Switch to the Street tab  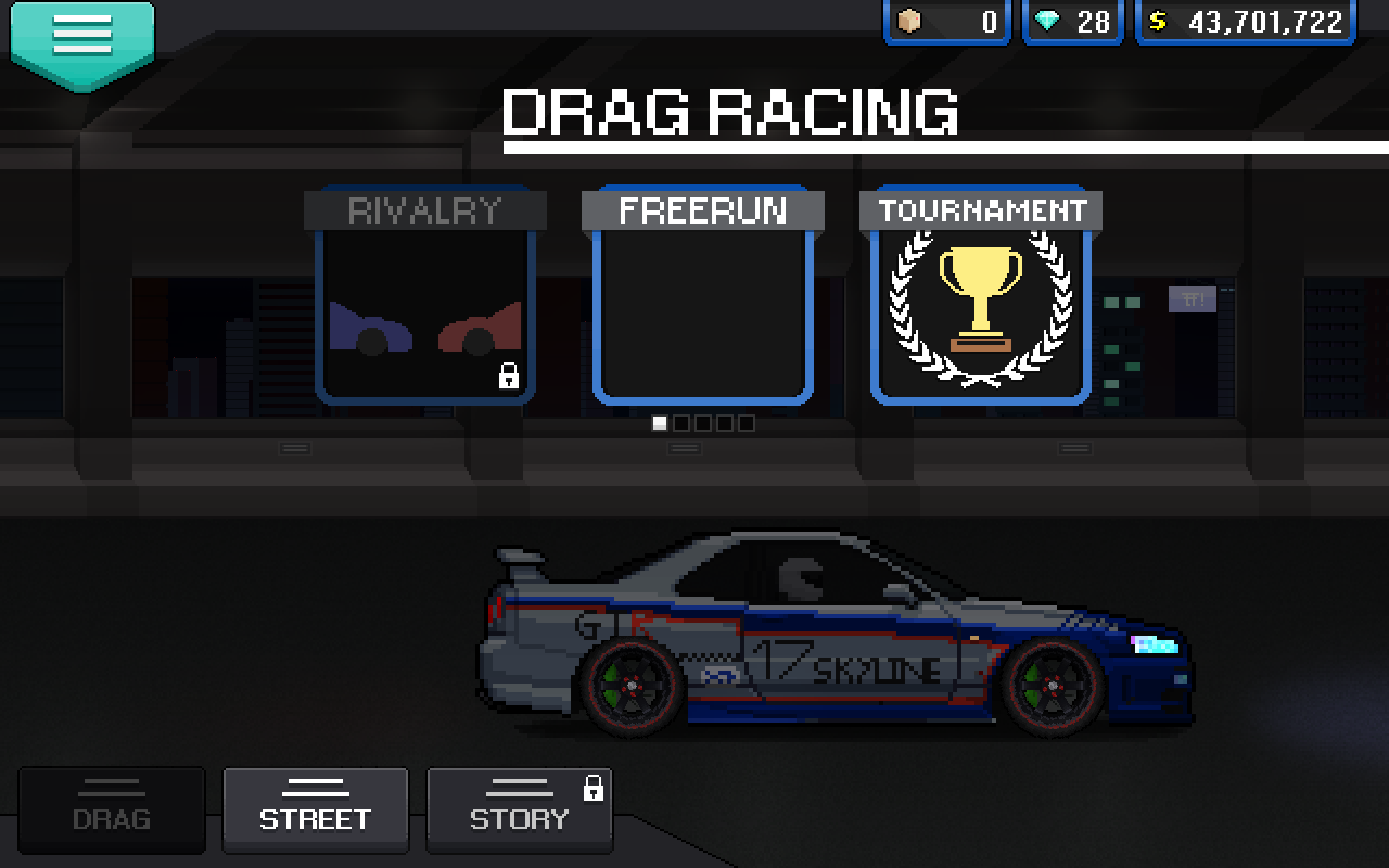[315, 809]
